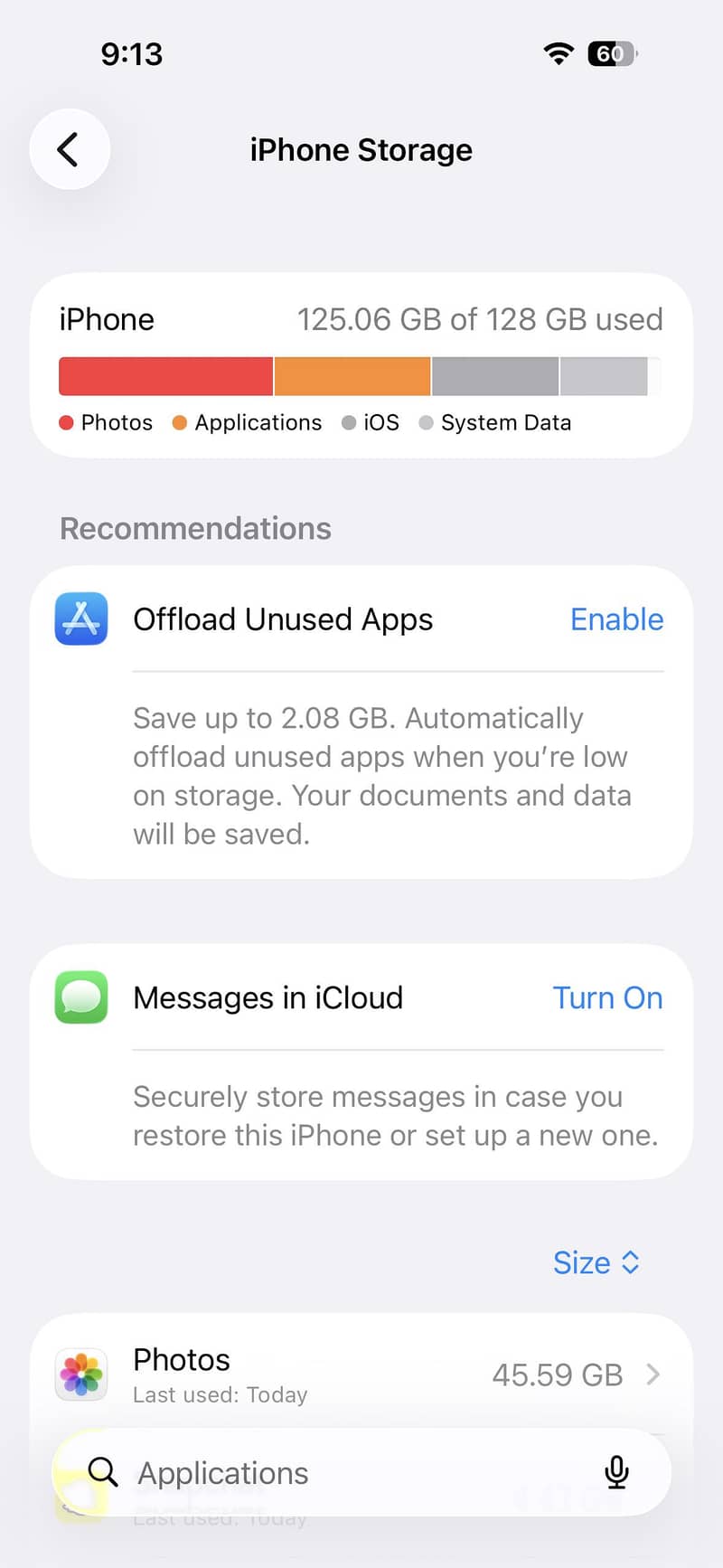Enable Offload Unused Apps
The width and height of the screenshot is (723, 1568).
[x=616, y=619]
